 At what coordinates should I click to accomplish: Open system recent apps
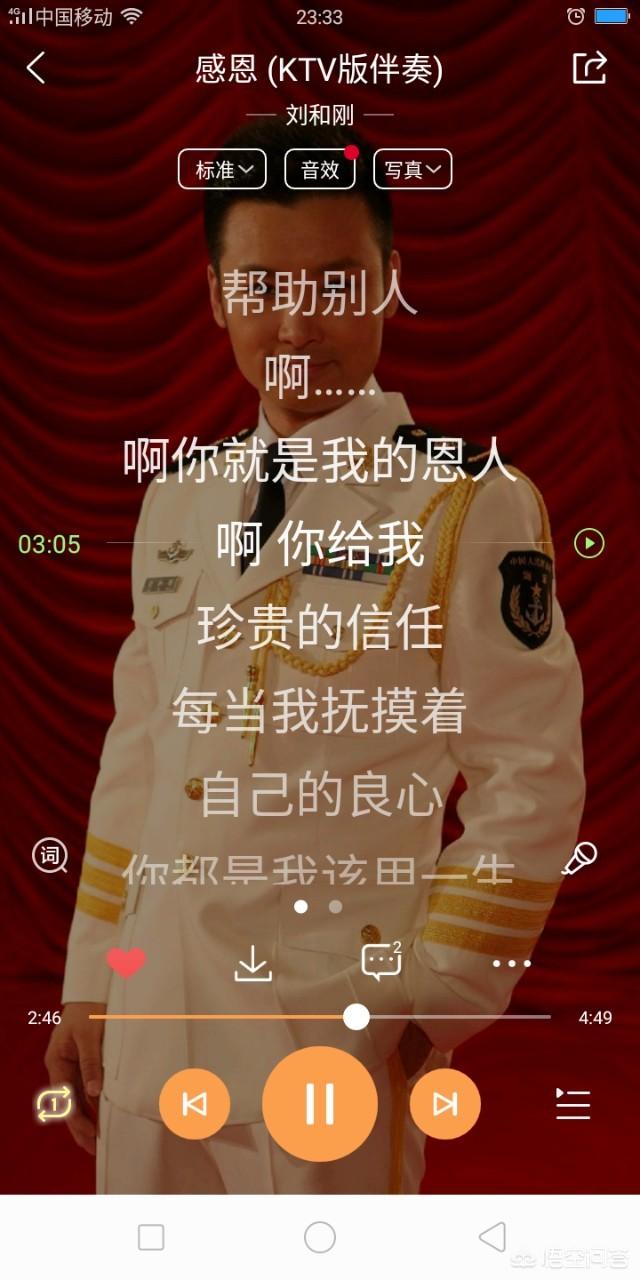(x=151, y=1237)
